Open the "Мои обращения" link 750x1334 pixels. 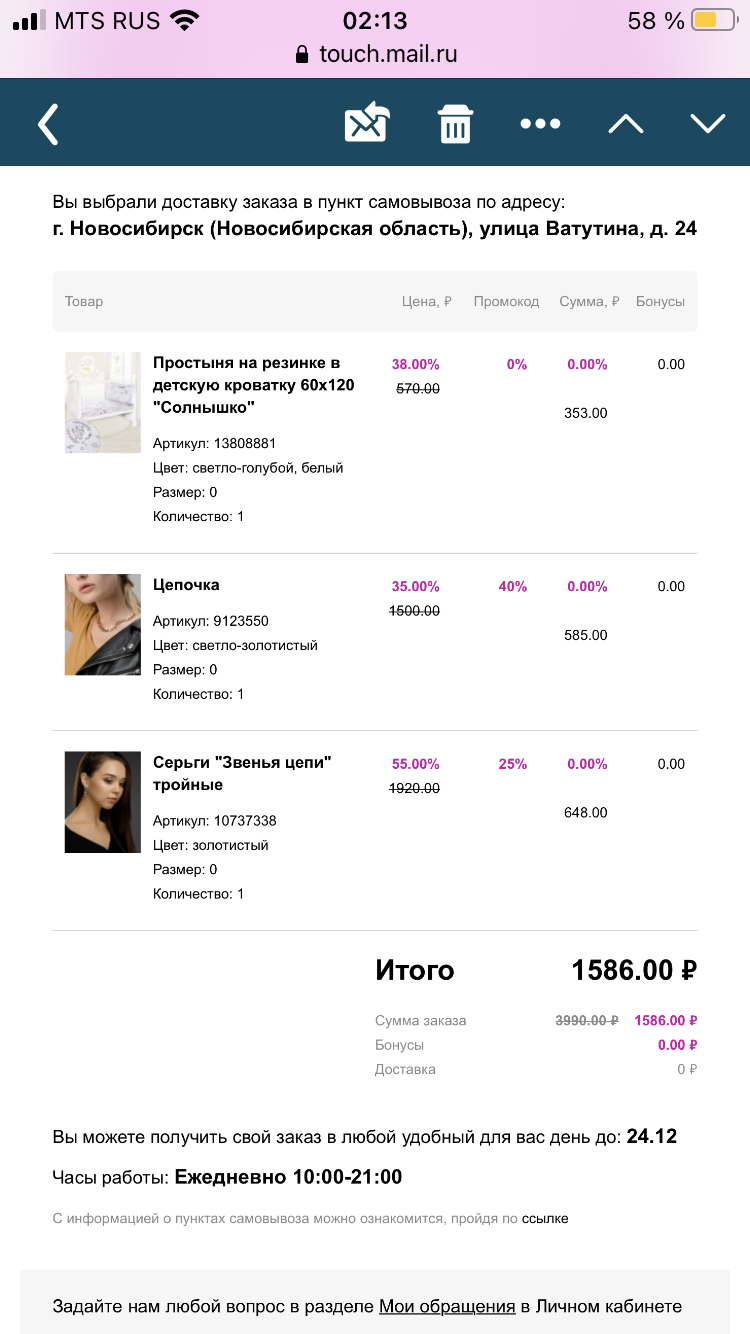pyautogui.click(x=447, y=1306)
